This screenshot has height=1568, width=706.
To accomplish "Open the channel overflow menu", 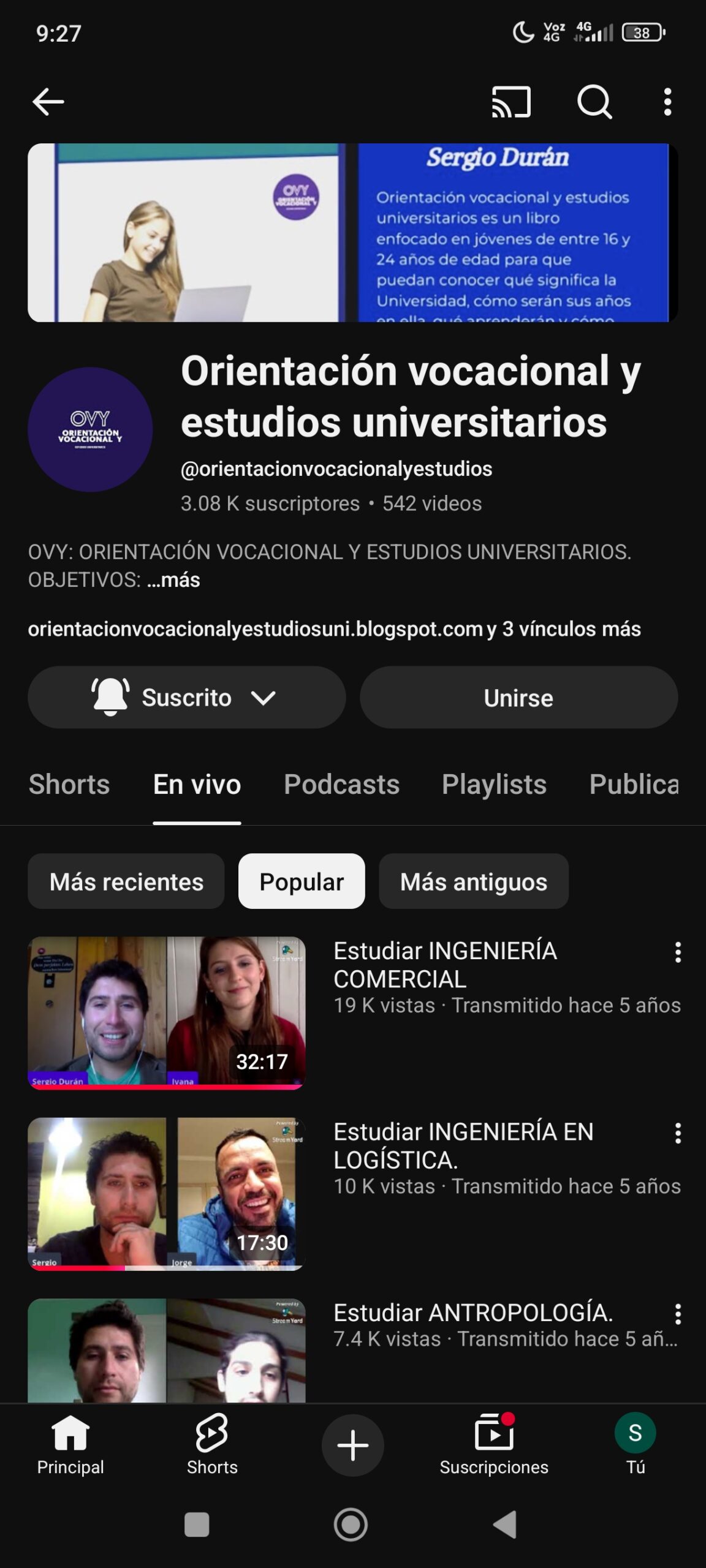I will 667,102.
